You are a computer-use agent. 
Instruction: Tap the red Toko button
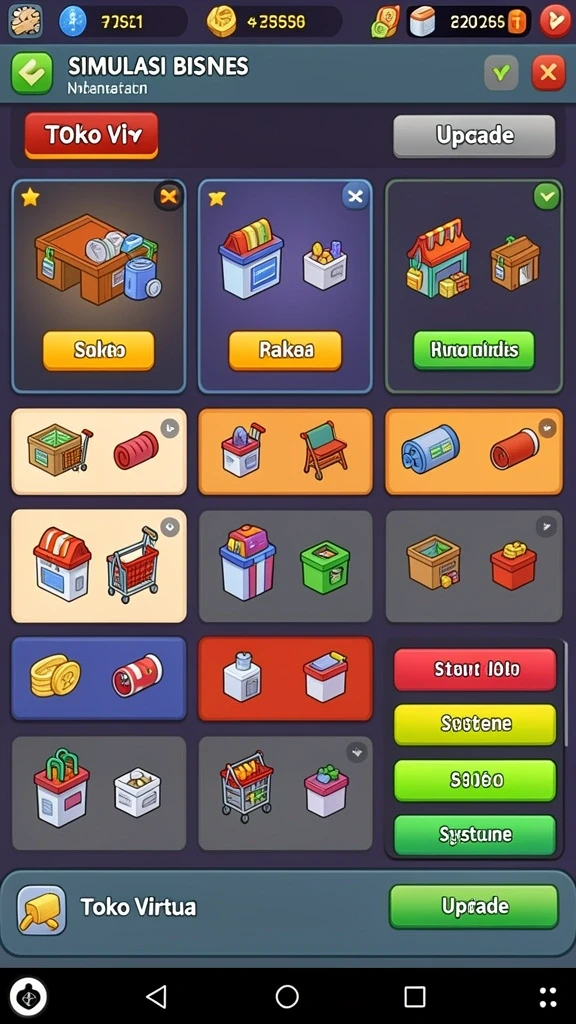coord(91,135)
